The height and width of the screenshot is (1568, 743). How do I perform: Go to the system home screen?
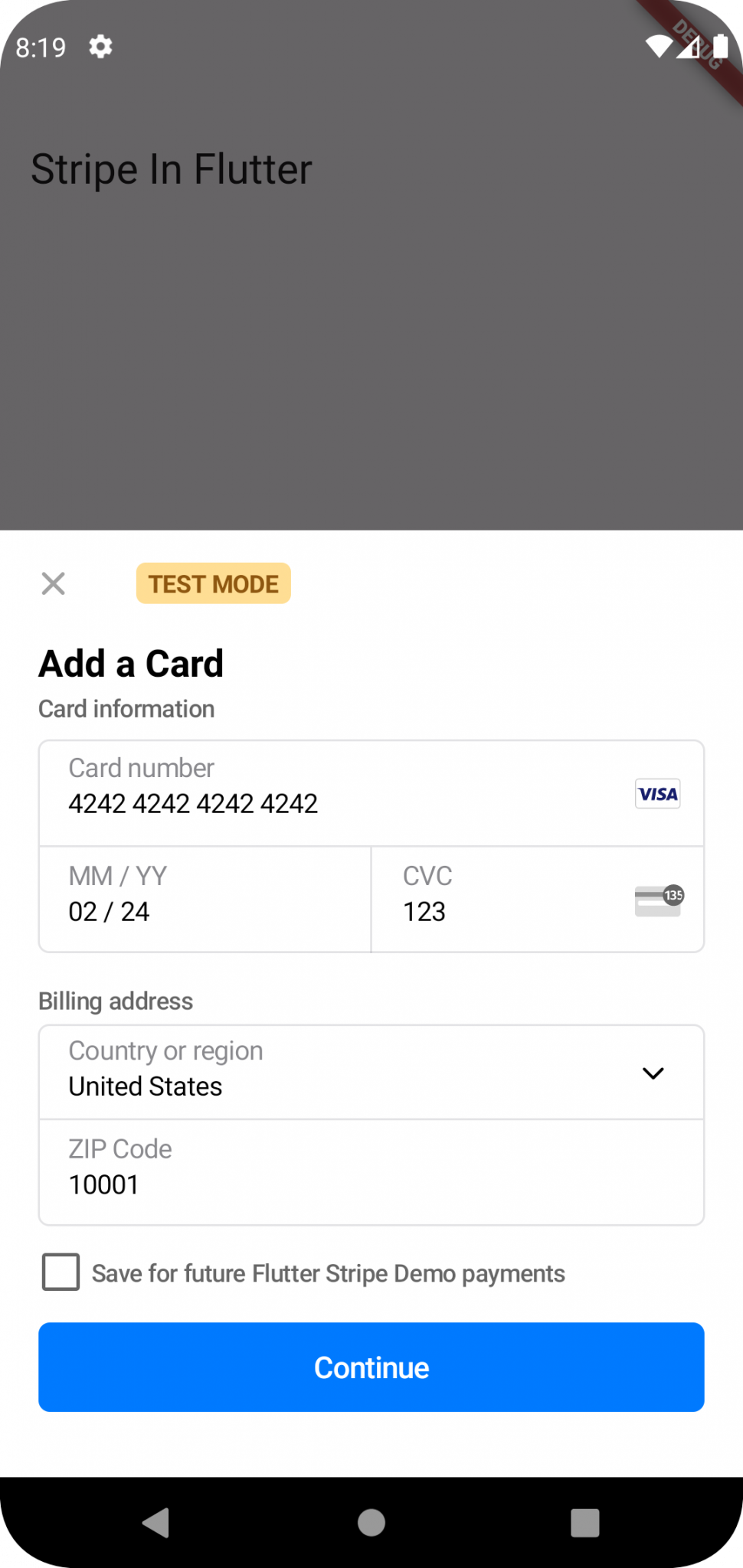[371, 1522]
